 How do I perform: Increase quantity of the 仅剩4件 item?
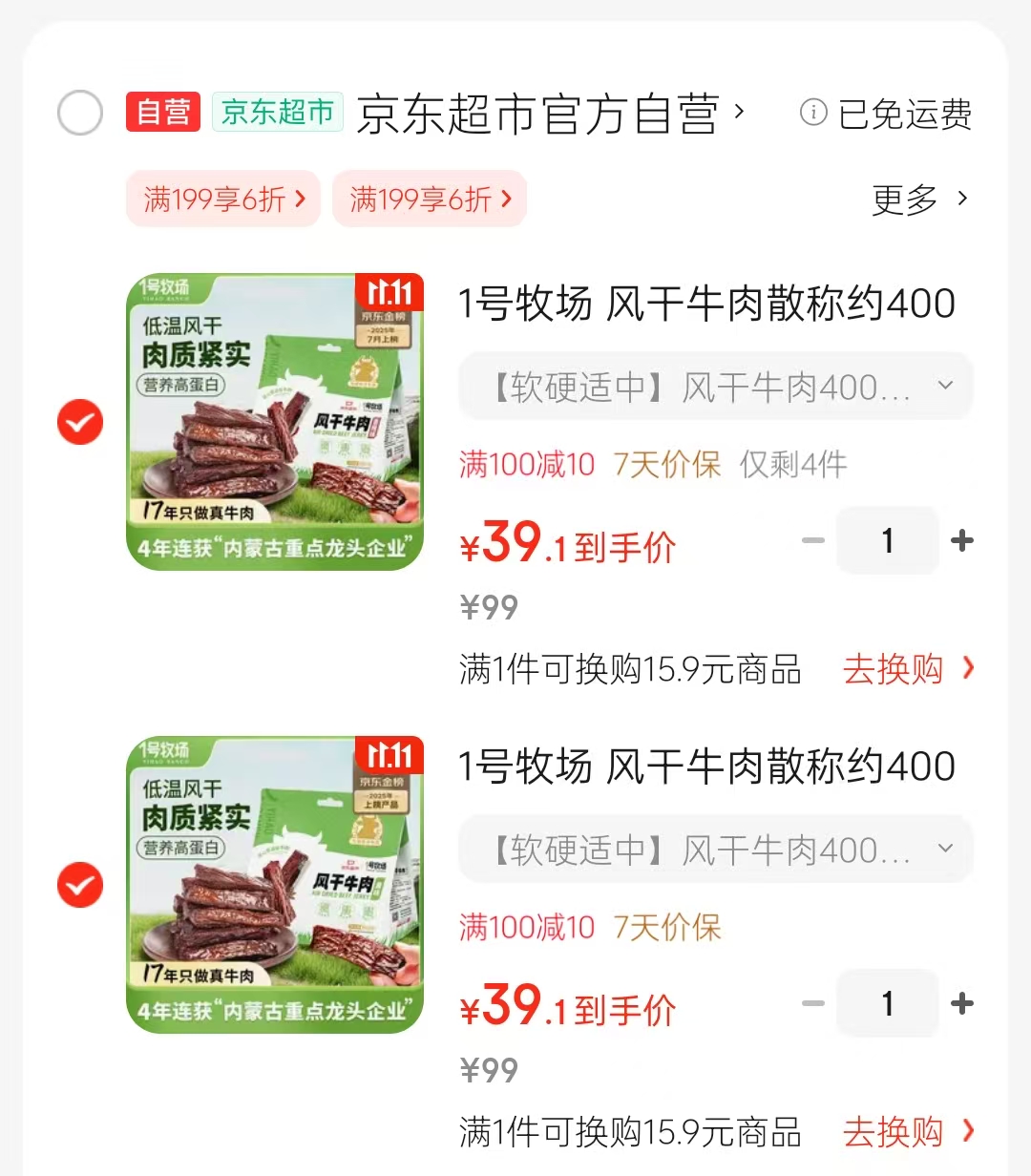point(962,541)
